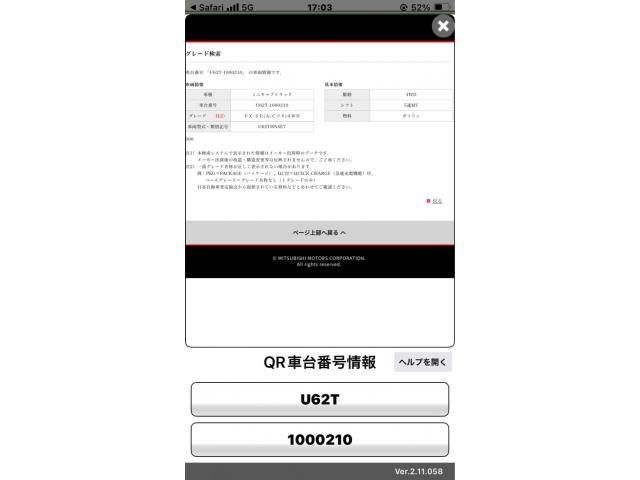Select the 1000210 chassis number button
Image resolution: width=640 pixels, height=480 pixels.
[x=319, y=439]
